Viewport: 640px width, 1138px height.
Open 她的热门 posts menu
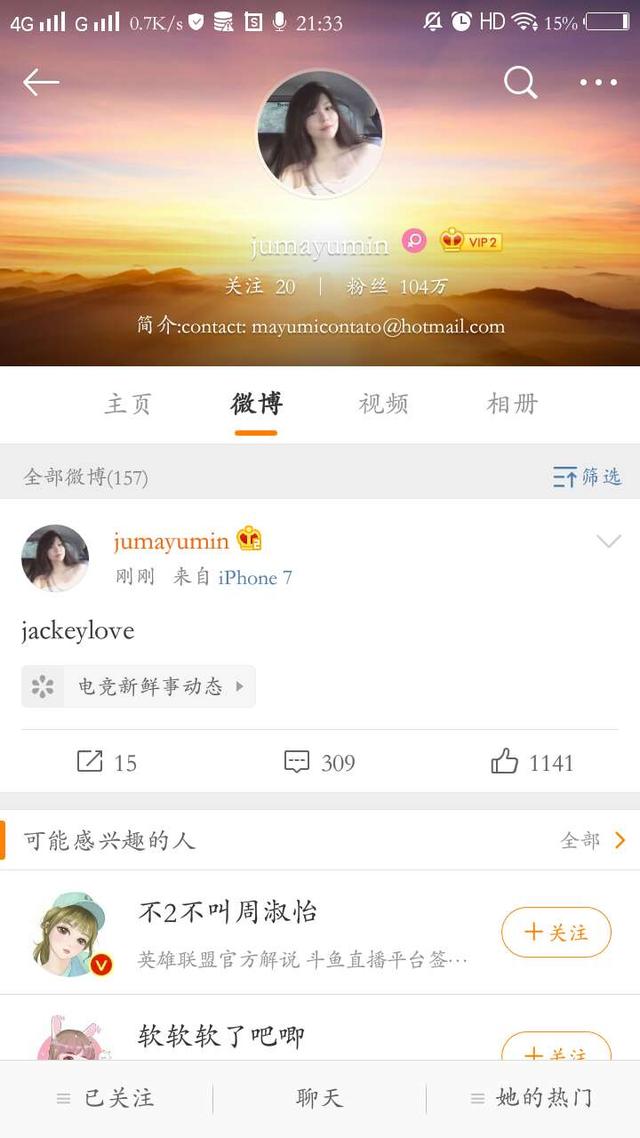[533, 1098]
